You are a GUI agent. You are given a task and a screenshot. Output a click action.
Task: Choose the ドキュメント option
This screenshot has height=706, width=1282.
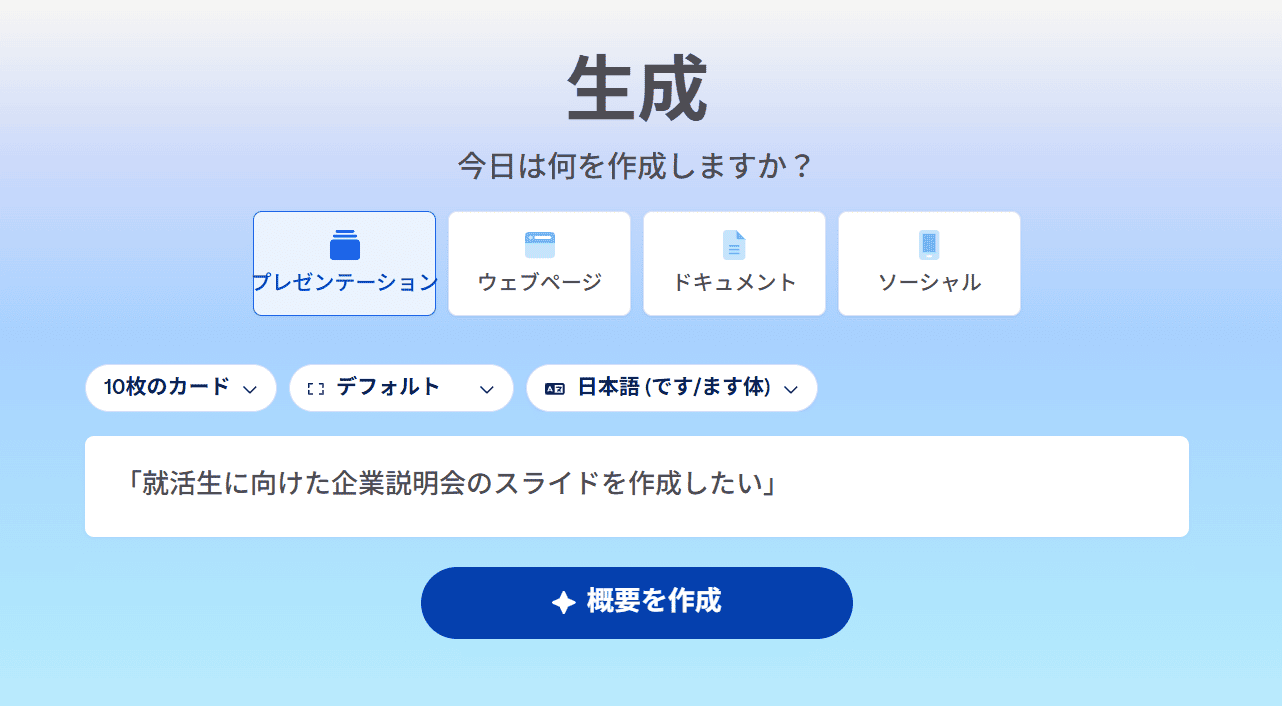[734, 263]
